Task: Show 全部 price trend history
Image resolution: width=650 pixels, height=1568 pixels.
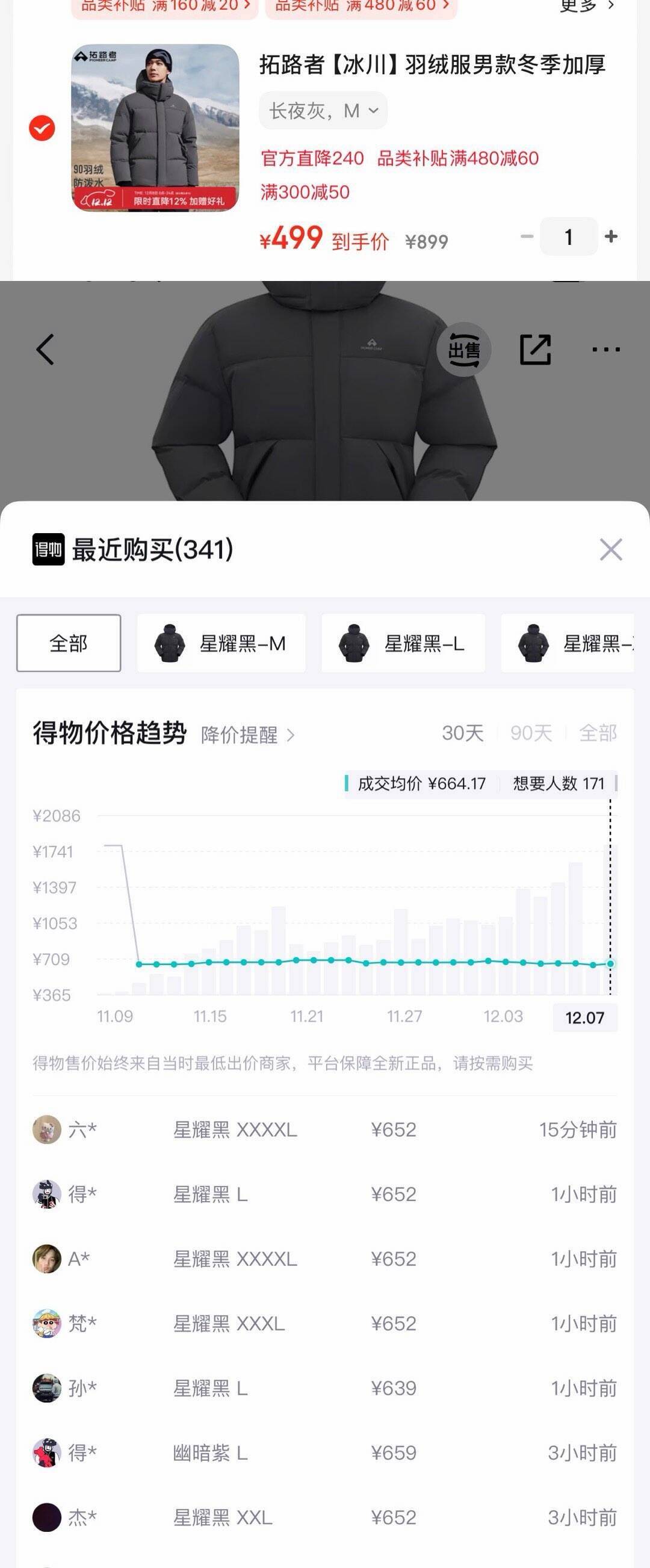Action: (598, 733)
